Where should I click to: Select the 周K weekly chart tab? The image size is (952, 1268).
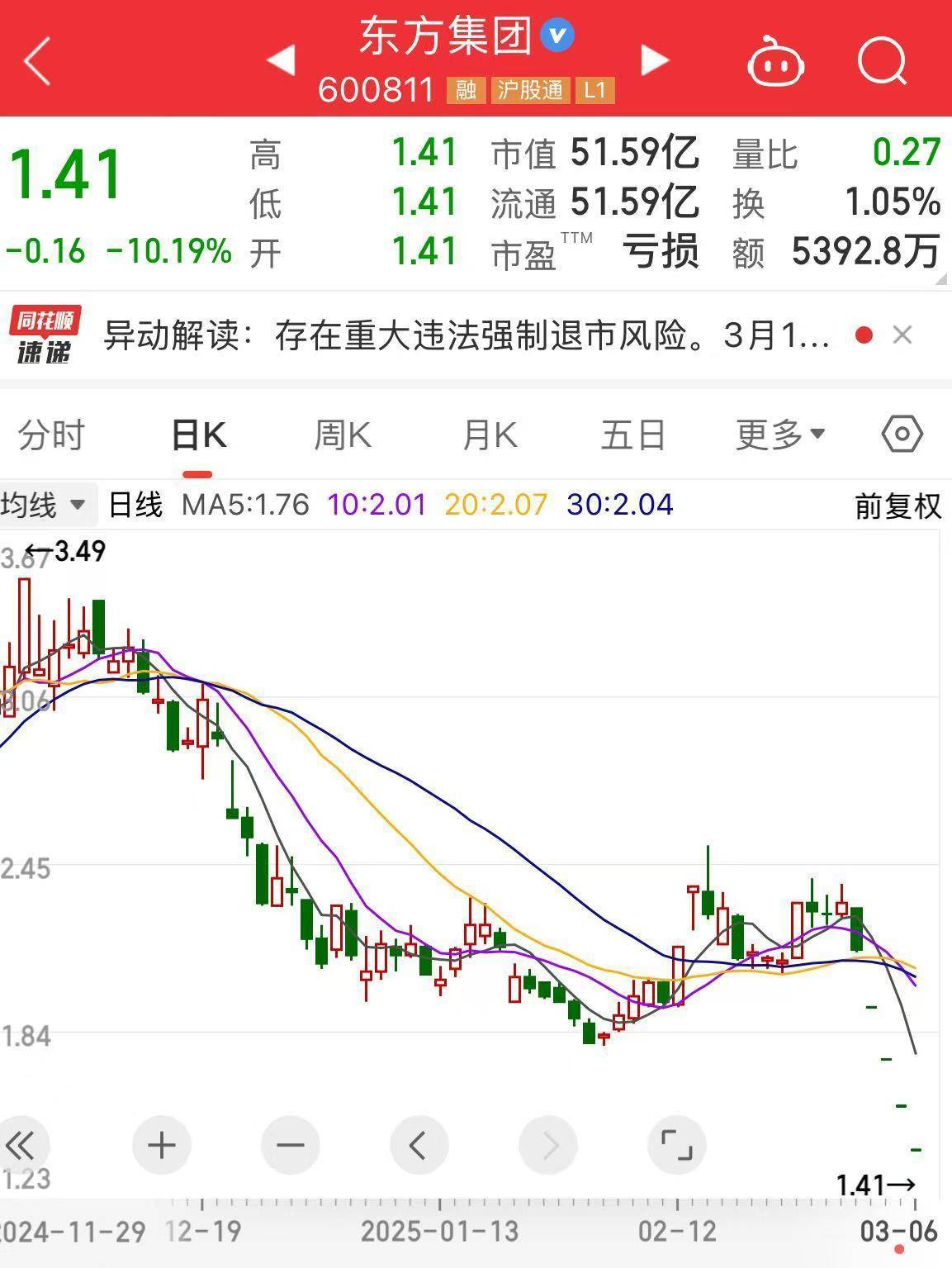click(x=342, y=433)
